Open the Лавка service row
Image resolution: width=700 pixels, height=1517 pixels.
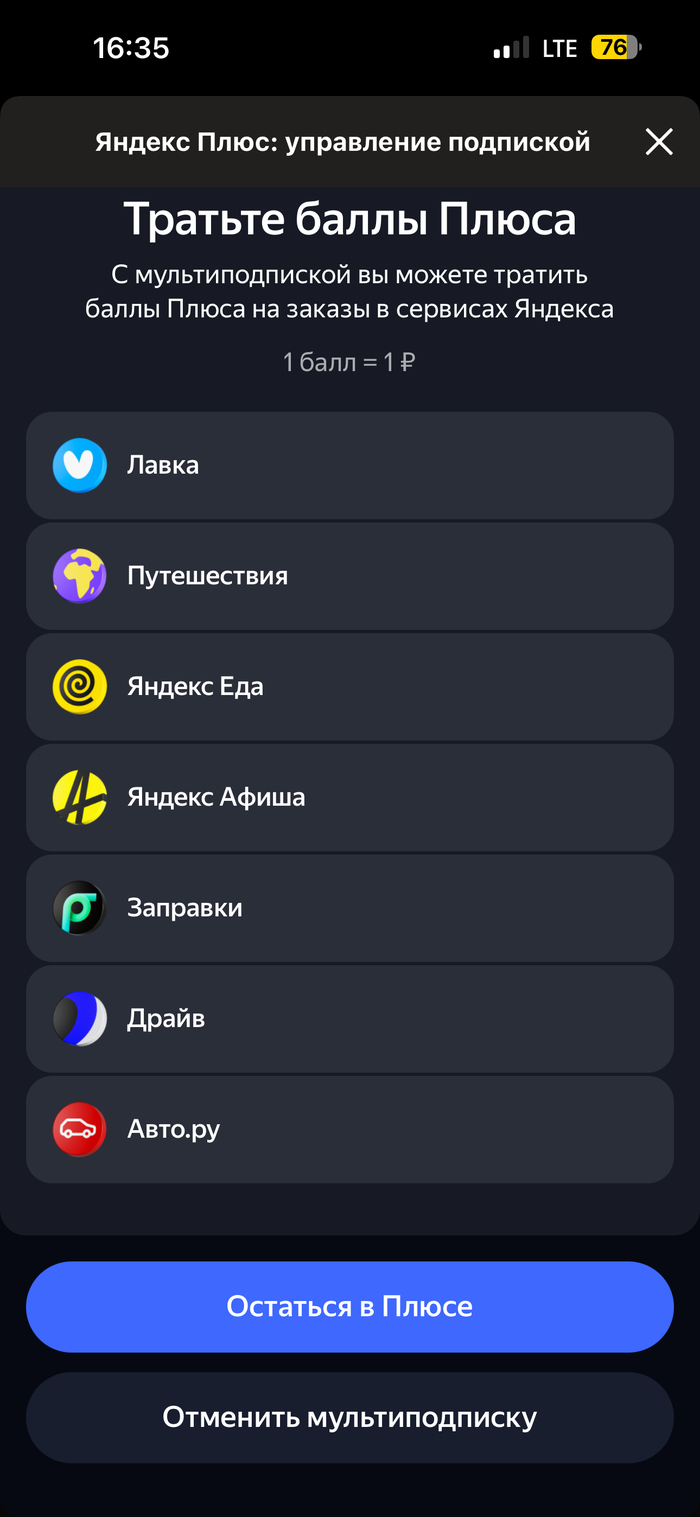[x=349, y=465]
